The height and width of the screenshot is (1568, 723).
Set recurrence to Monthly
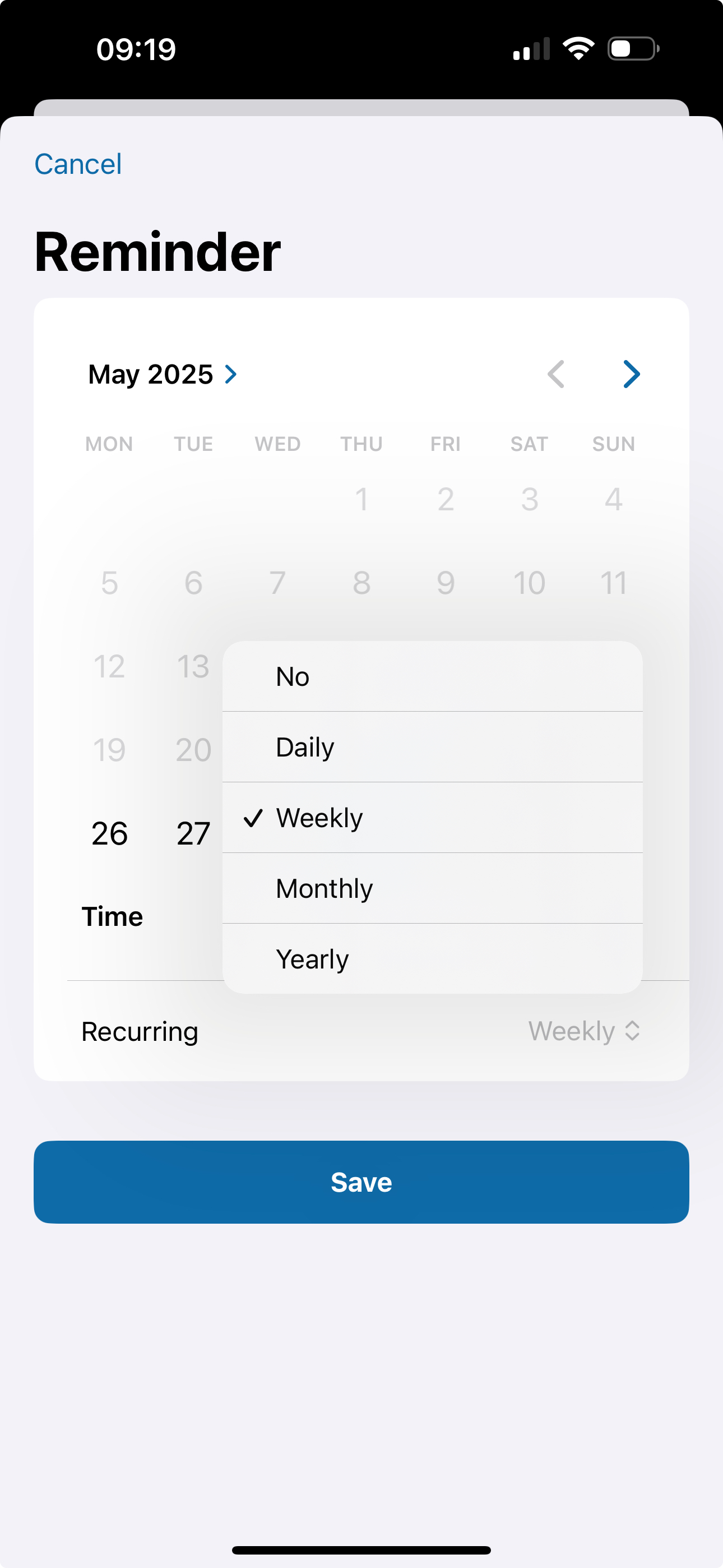pos(432,888)
